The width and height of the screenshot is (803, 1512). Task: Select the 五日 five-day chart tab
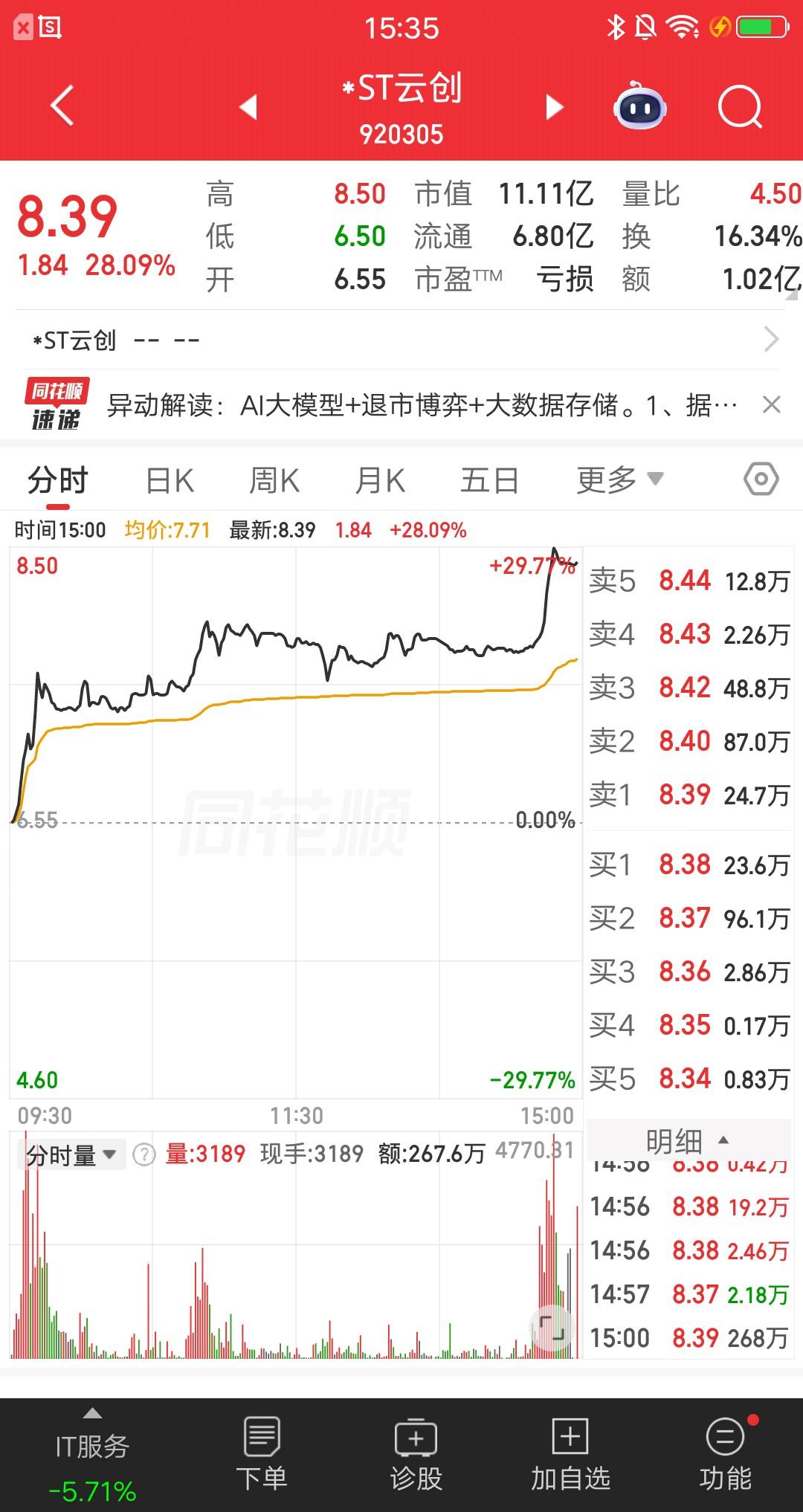coord(489,479)
